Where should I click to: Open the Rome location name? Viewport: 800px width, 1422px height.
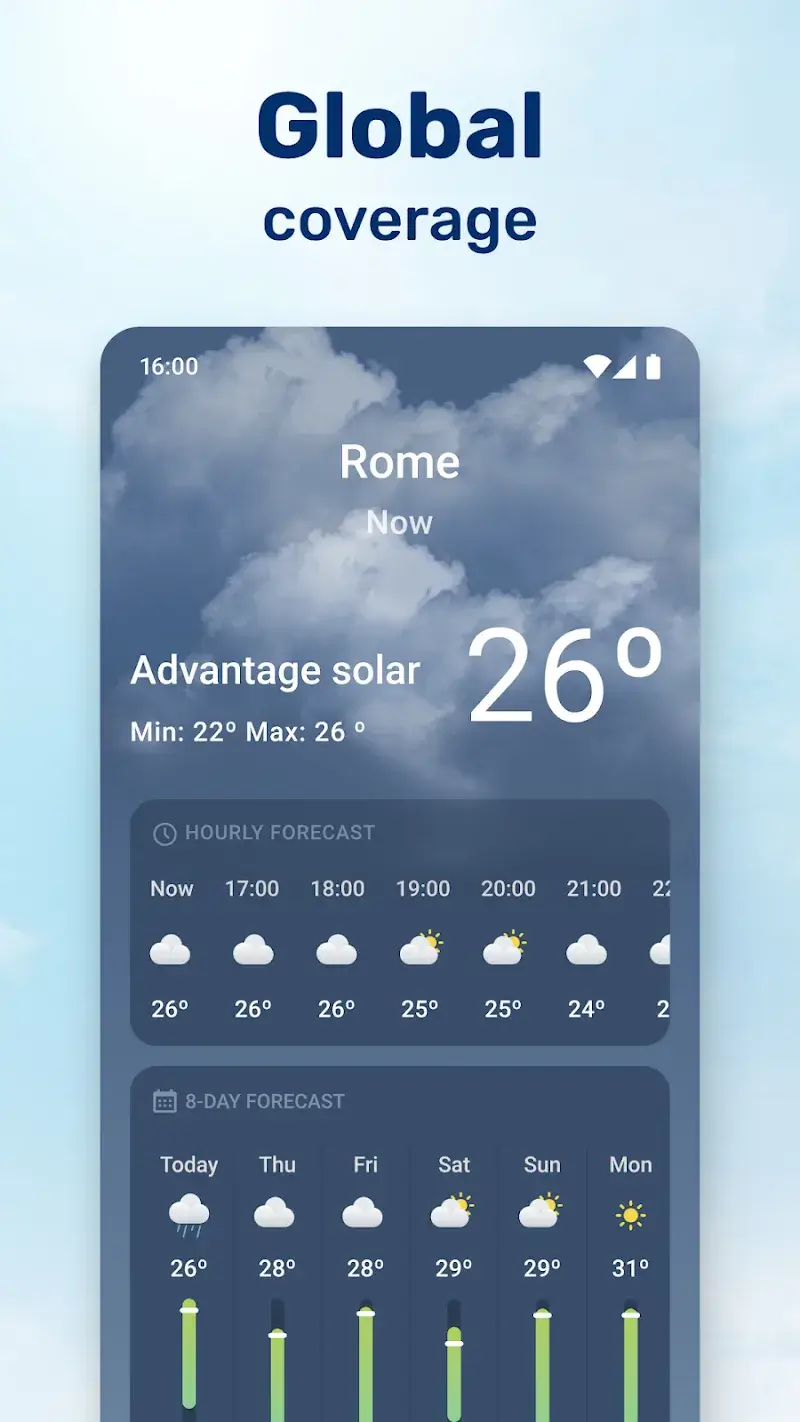[399, 461]
